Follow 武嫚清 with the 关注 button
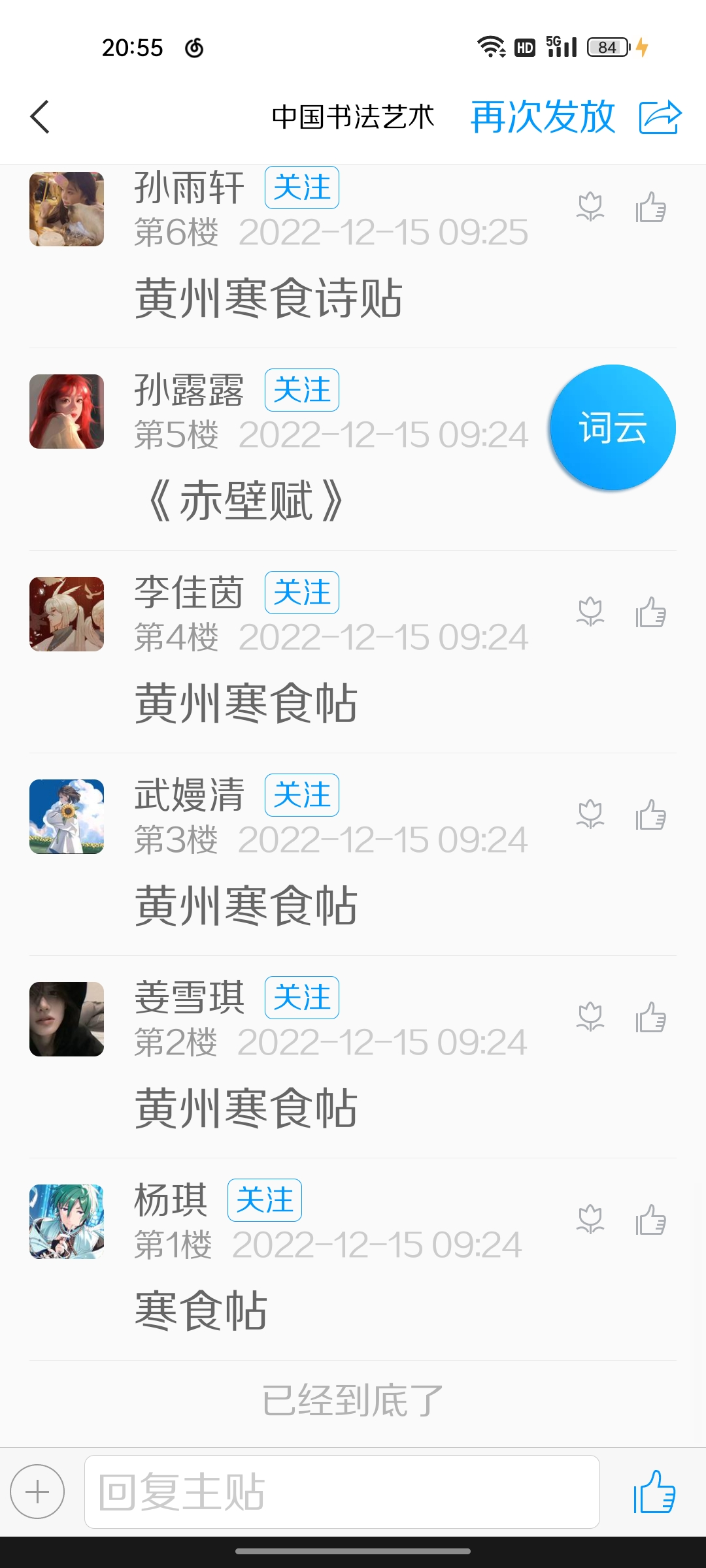This screenshot has height=1568, width=706. (x=301, y=796)
